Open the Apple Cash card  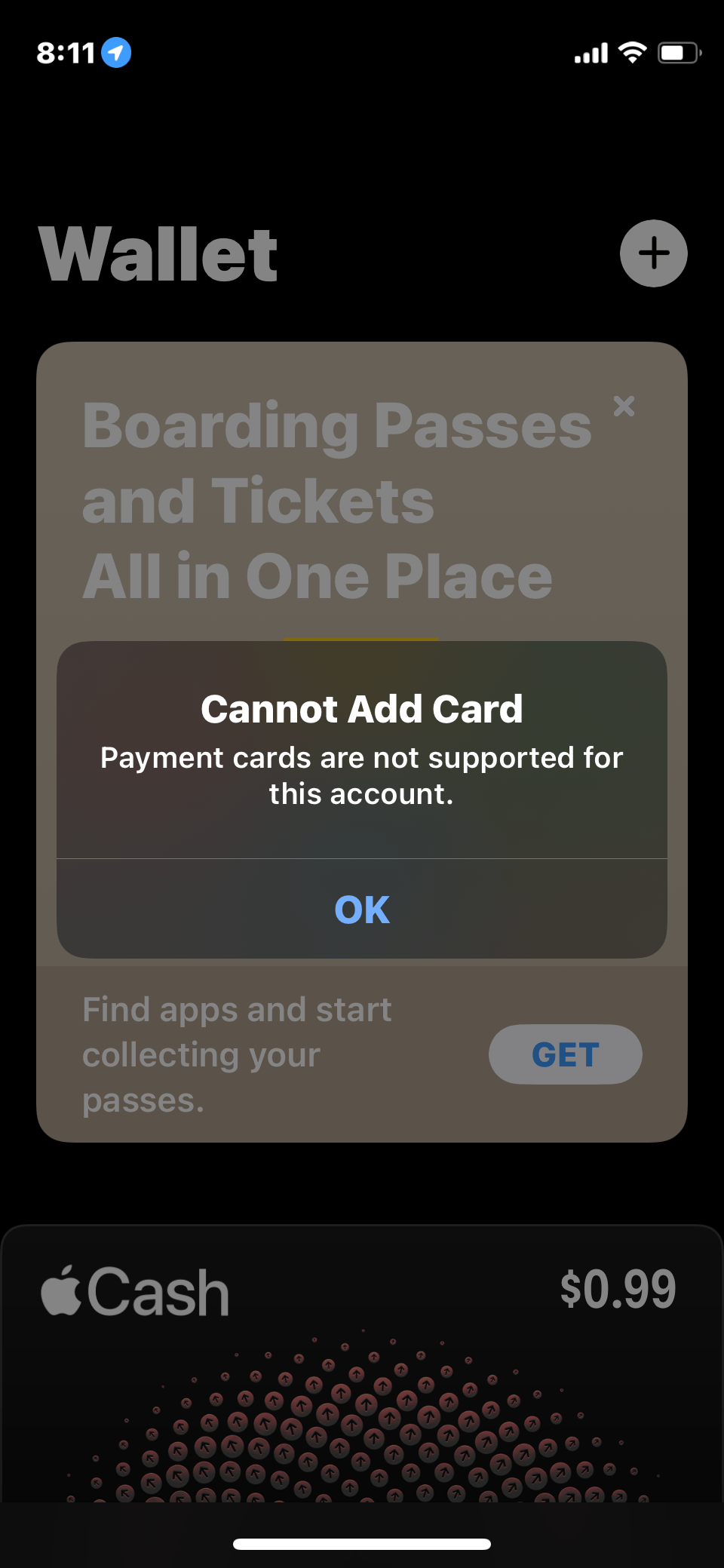[362, 1358]
